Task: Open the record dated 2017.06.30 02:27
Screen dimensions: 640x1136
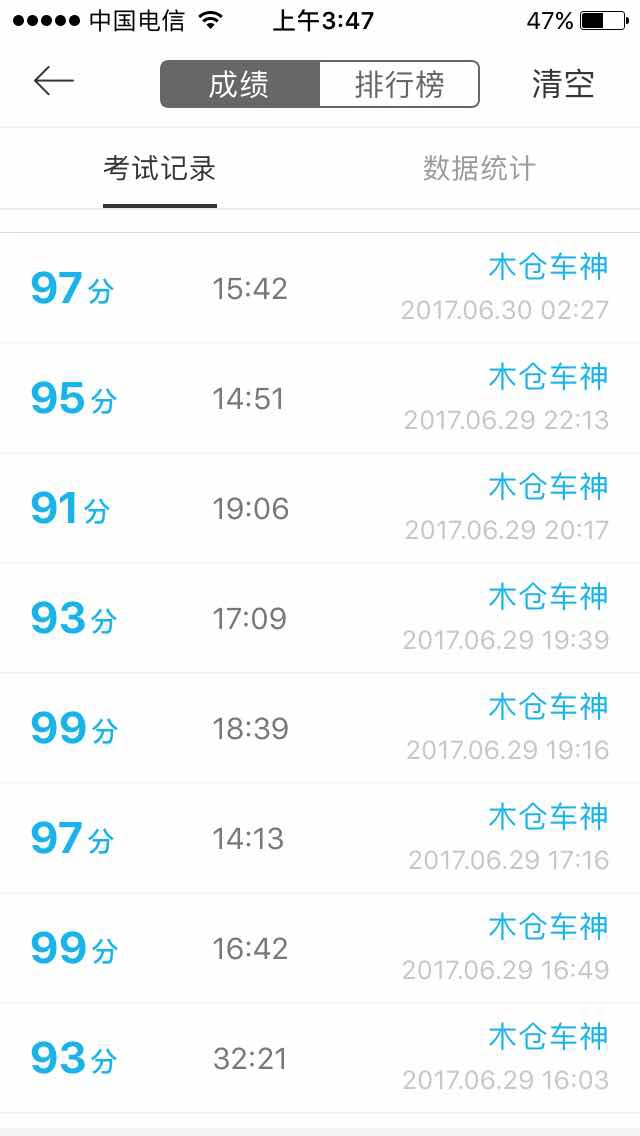Action: point(320,288)
